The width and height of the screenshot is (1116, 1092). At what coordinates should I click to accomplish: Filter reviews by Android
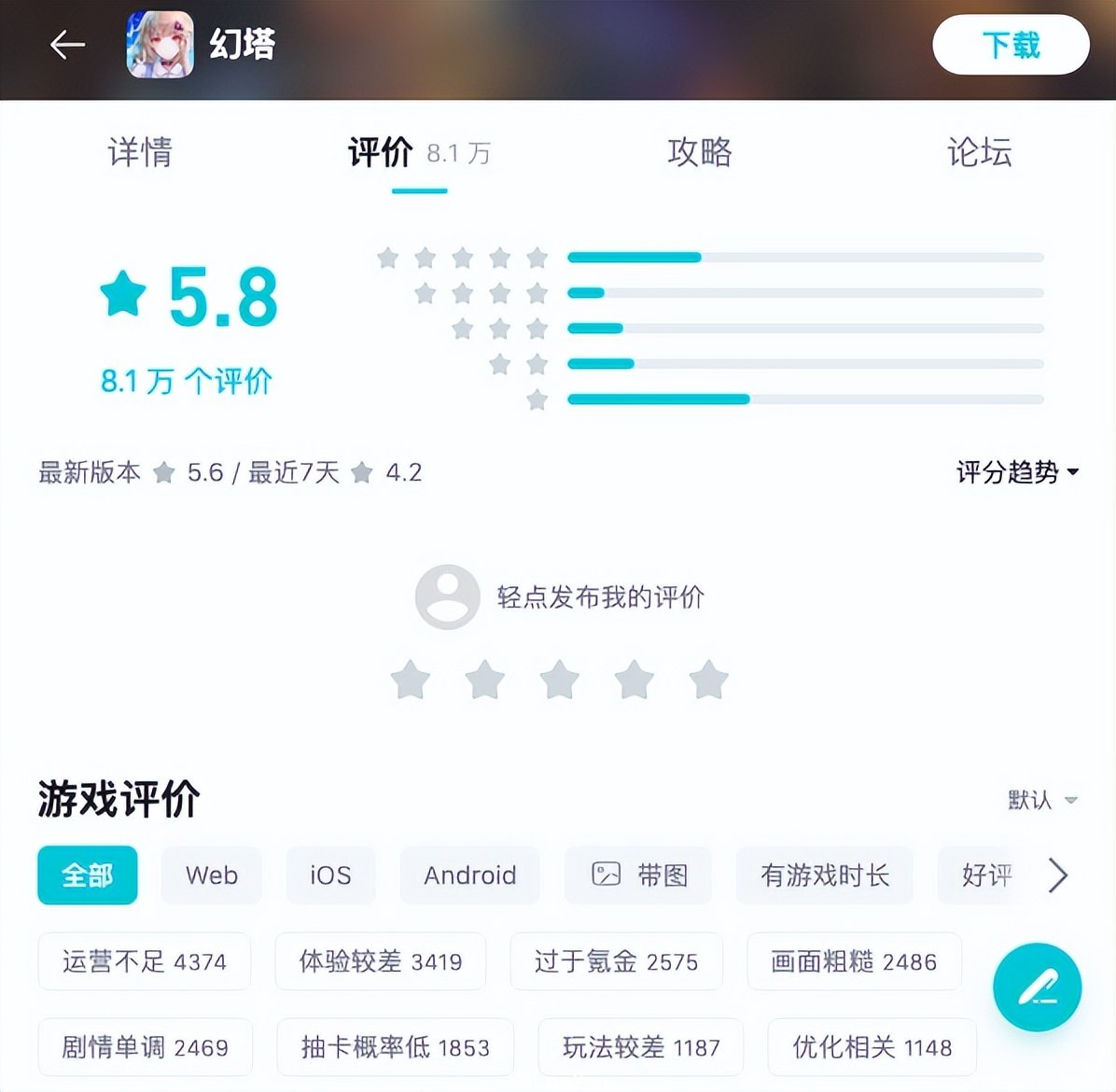(x=469, y=875)
